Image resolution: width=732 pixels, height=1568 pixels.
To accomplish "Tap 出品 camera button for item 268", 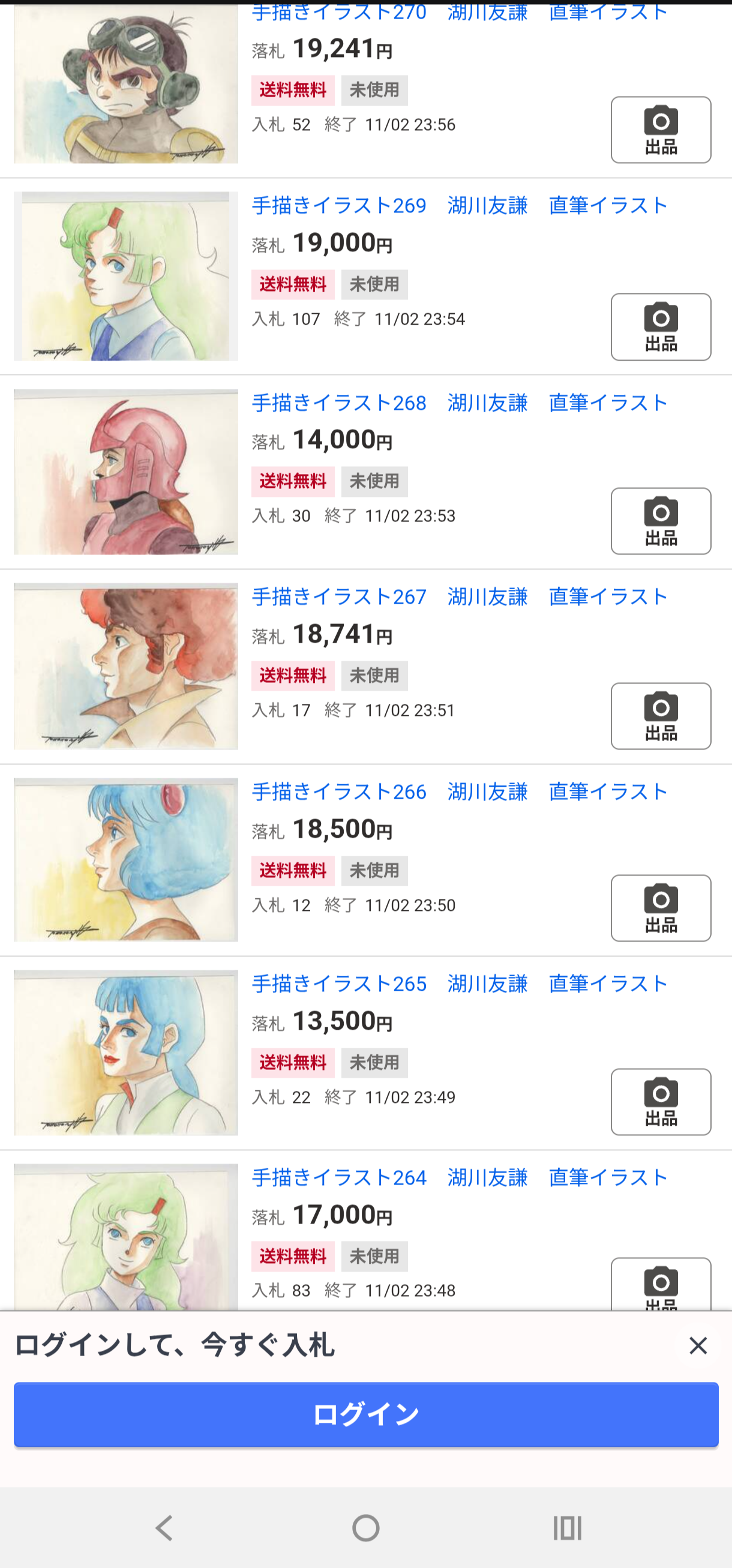I will 660,521.
